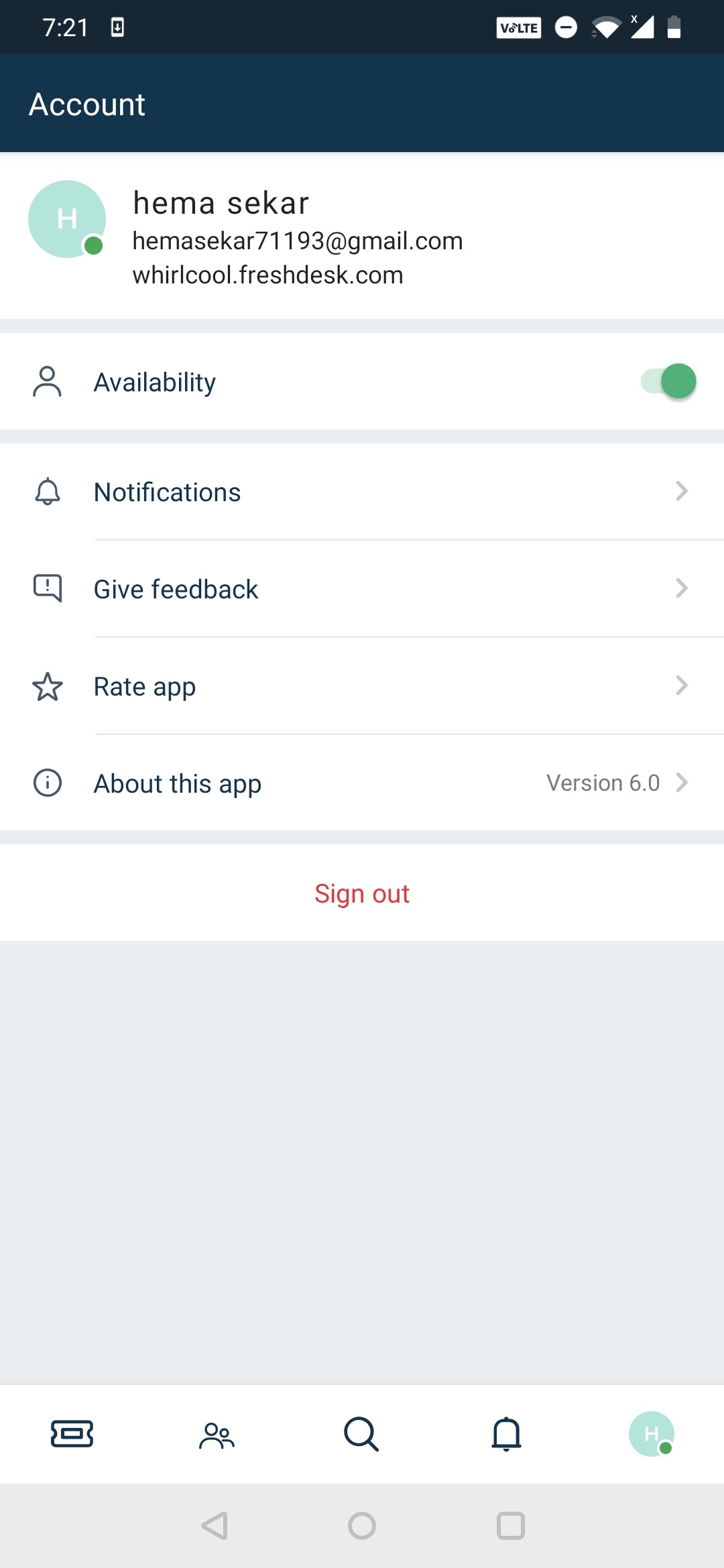Toggle the Availability switch off

(668, 381)
